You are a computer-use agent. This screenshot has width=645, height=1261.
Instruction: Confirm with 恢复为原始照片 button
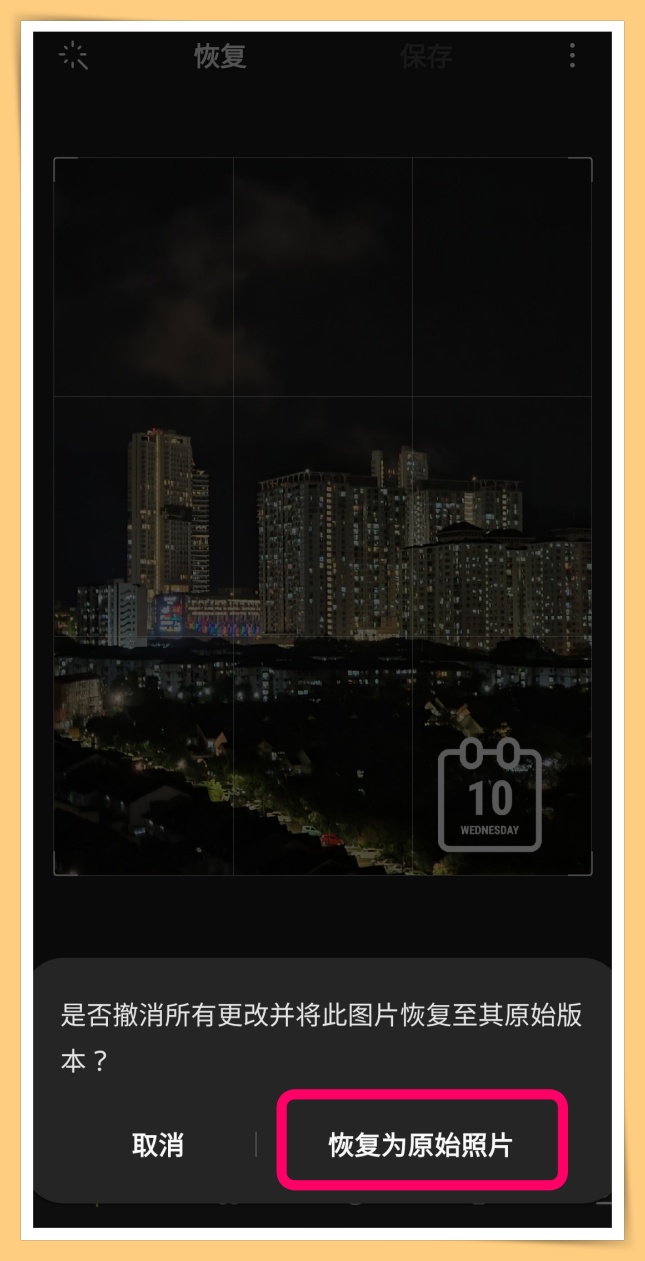[x=420, y=1144]
